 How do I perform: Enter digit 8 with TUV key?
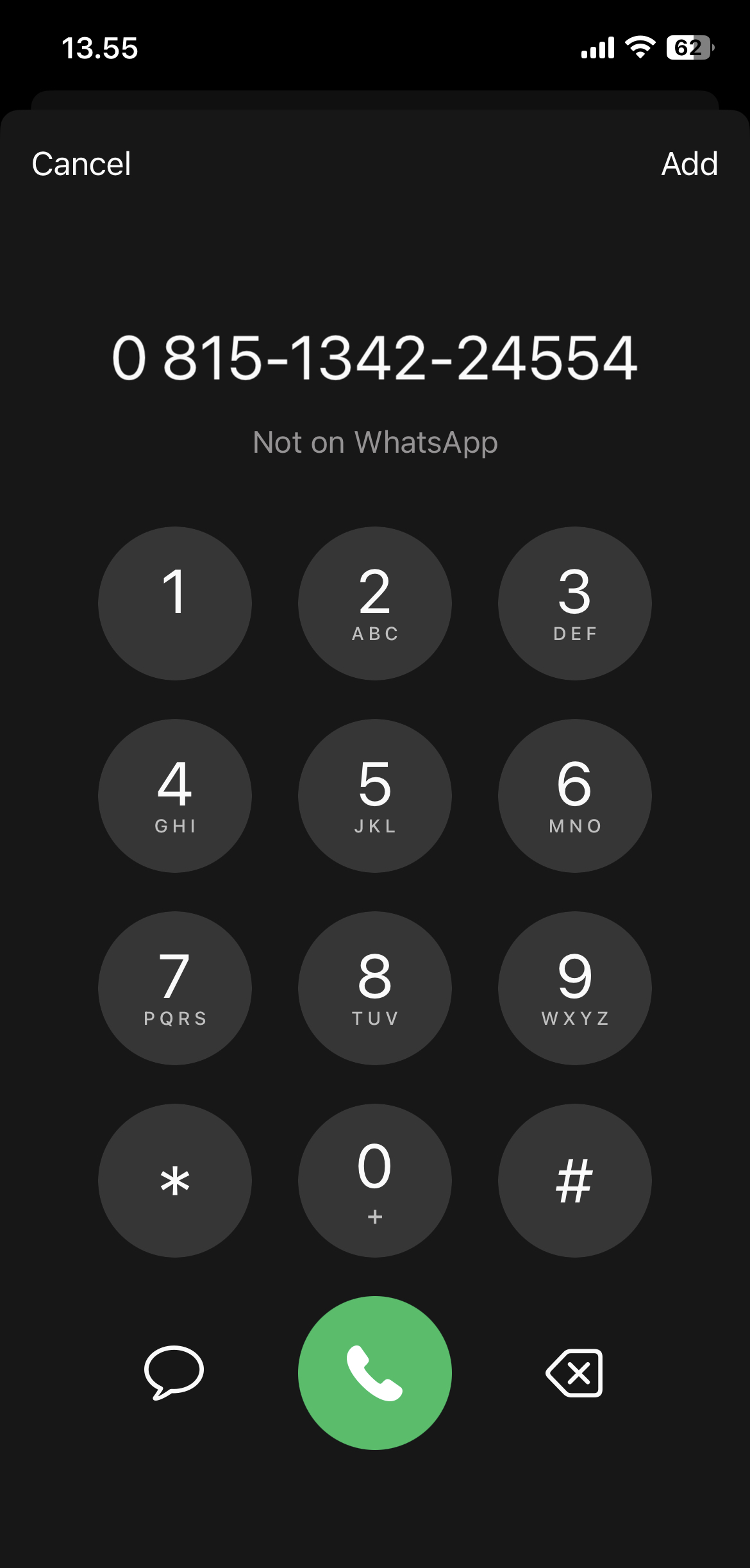(x=375, y=988)
